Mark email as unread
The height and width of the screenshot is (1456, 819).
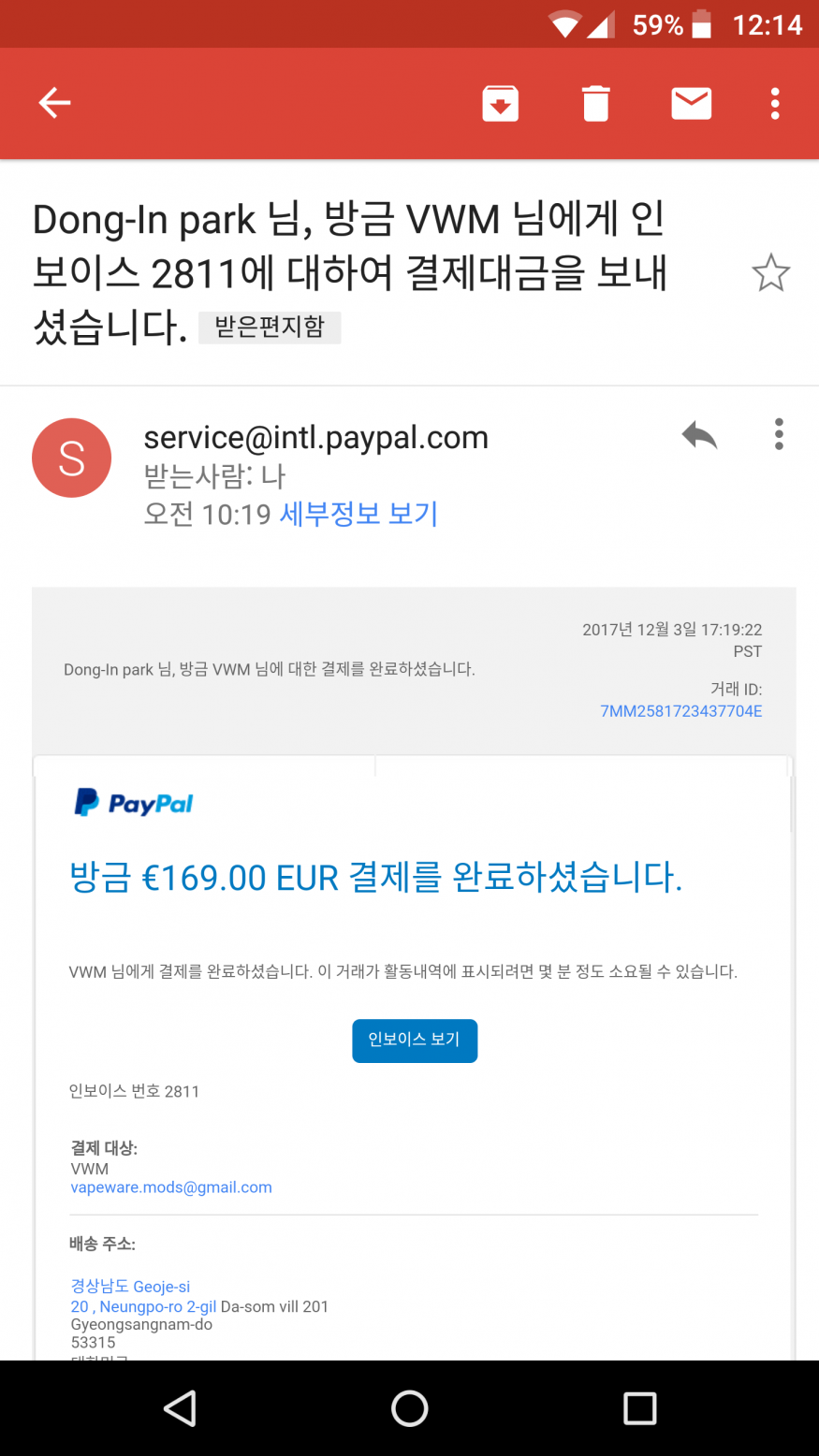tap(691, 103)
